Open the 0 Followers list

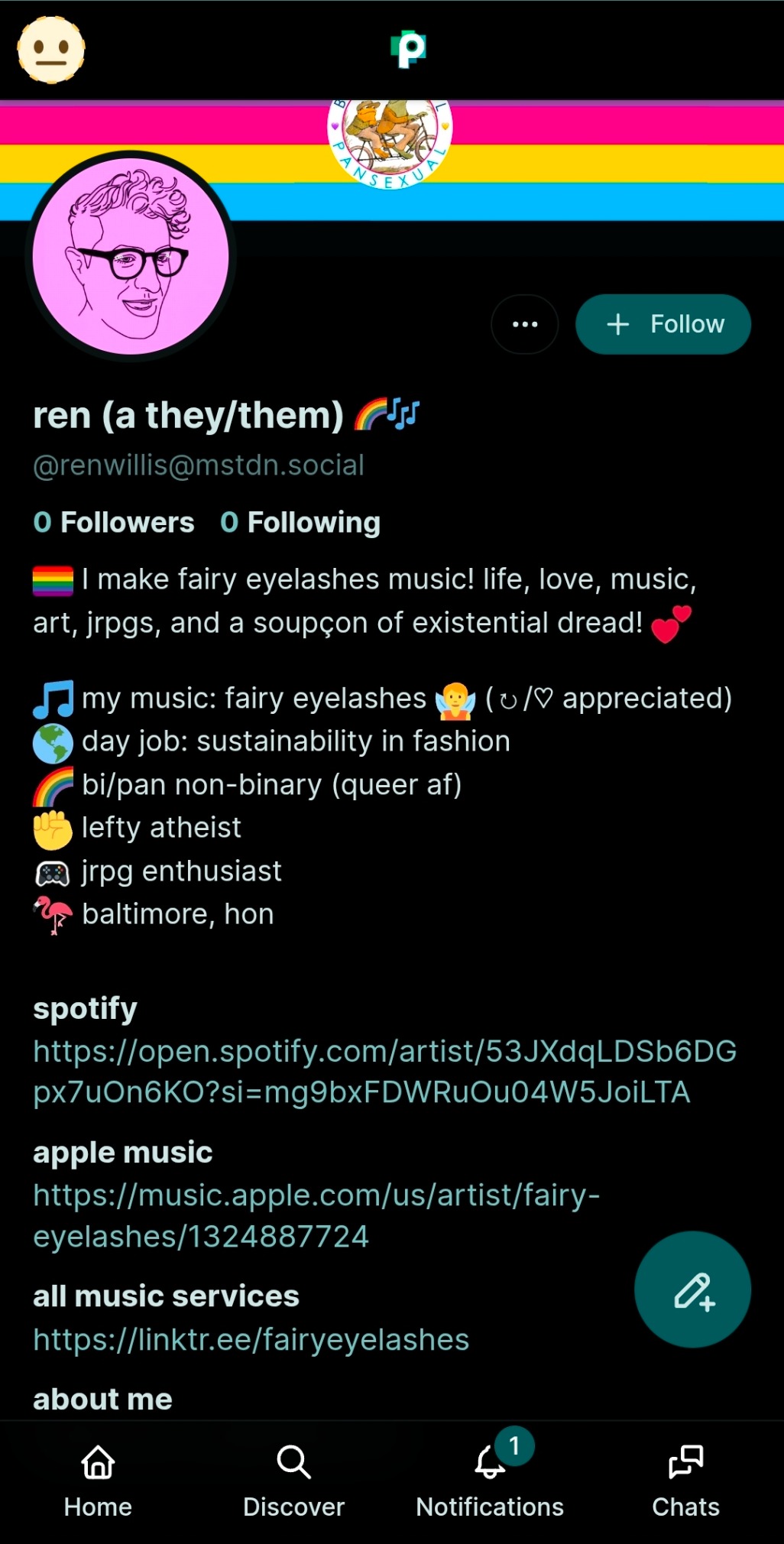click(114, 522)
